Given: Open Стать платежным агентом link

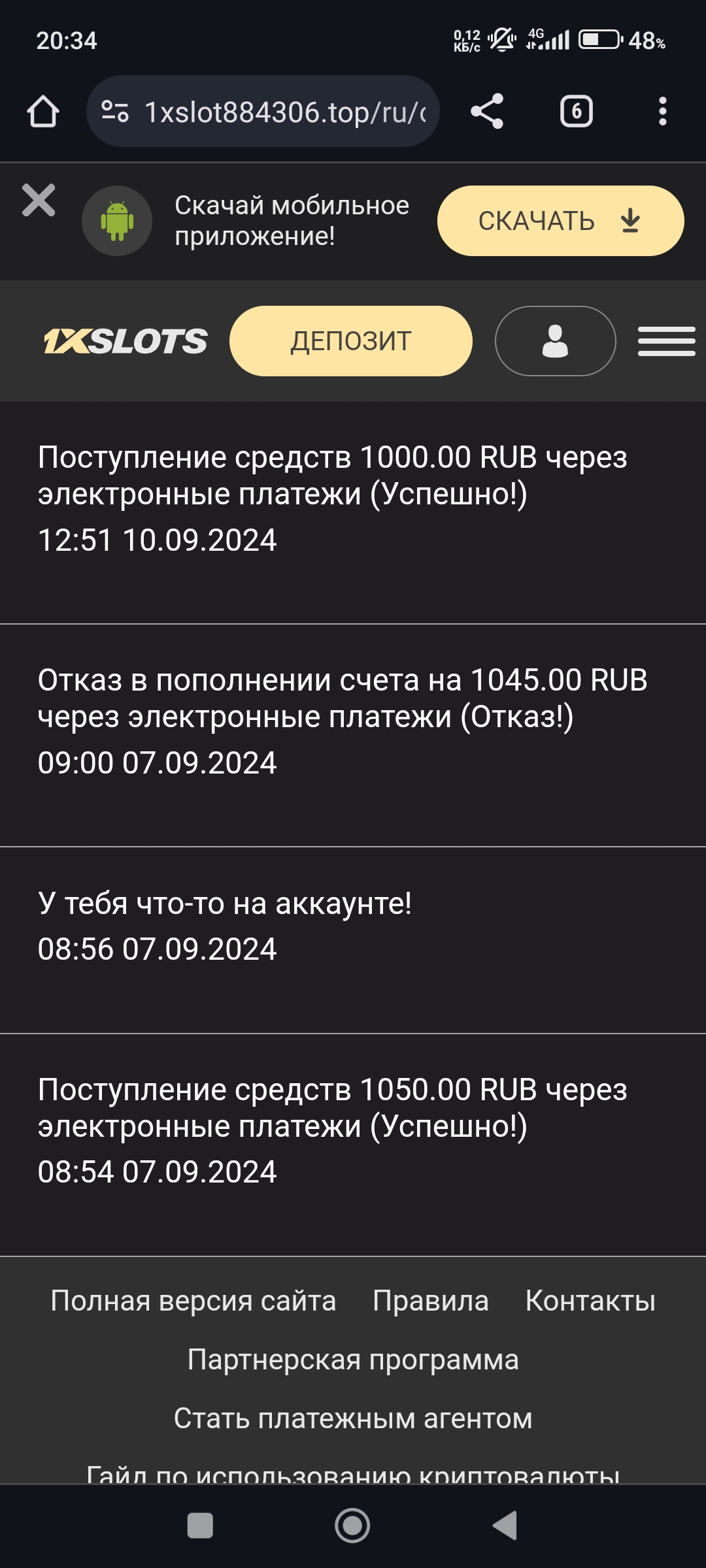Looking at the screenshot, I should [353, 1418].
